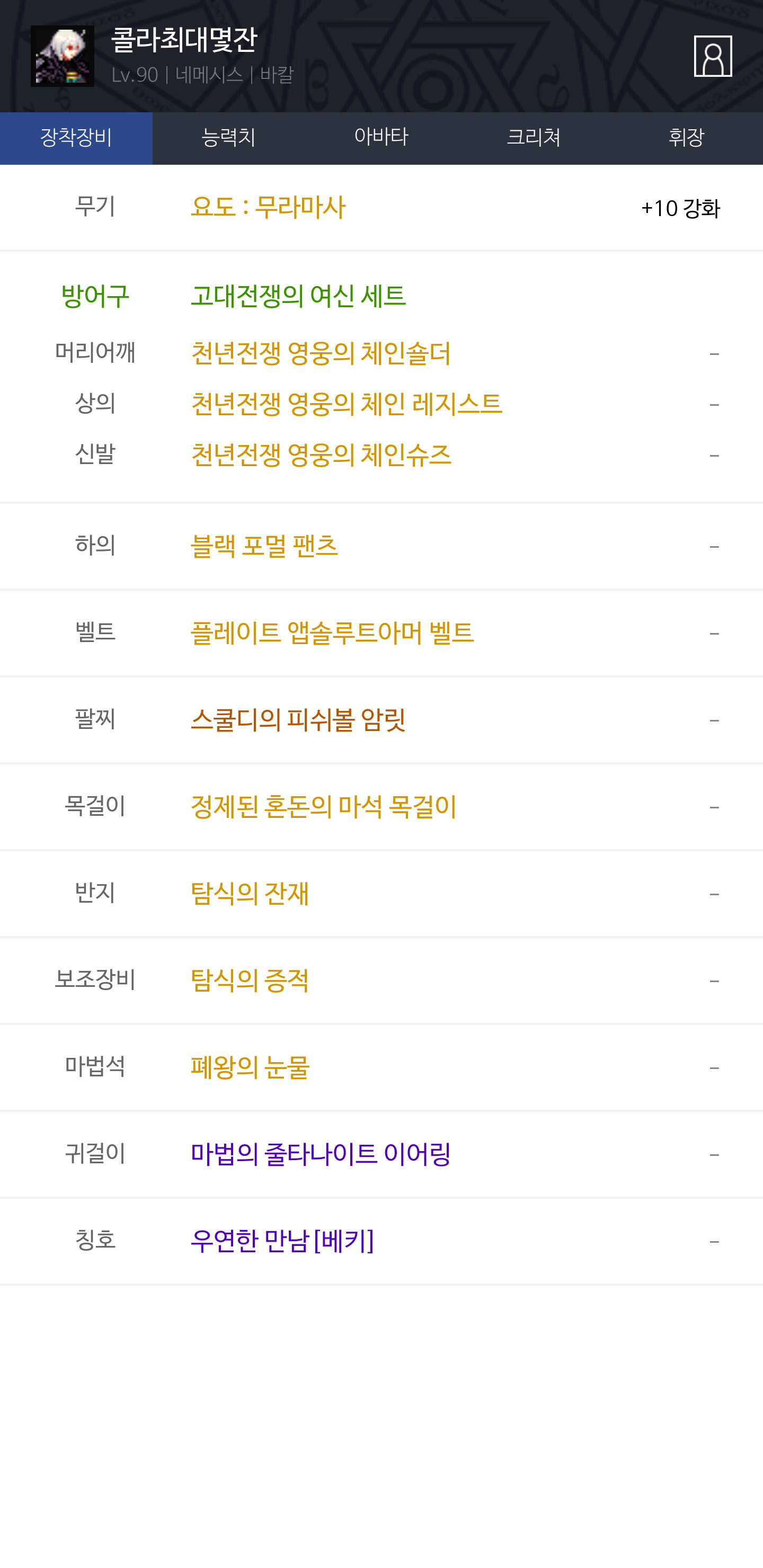Open 탐식의 증적 sub-equipment details
The width and height of the screenshot is (763, 1568).
coord(250,981)
